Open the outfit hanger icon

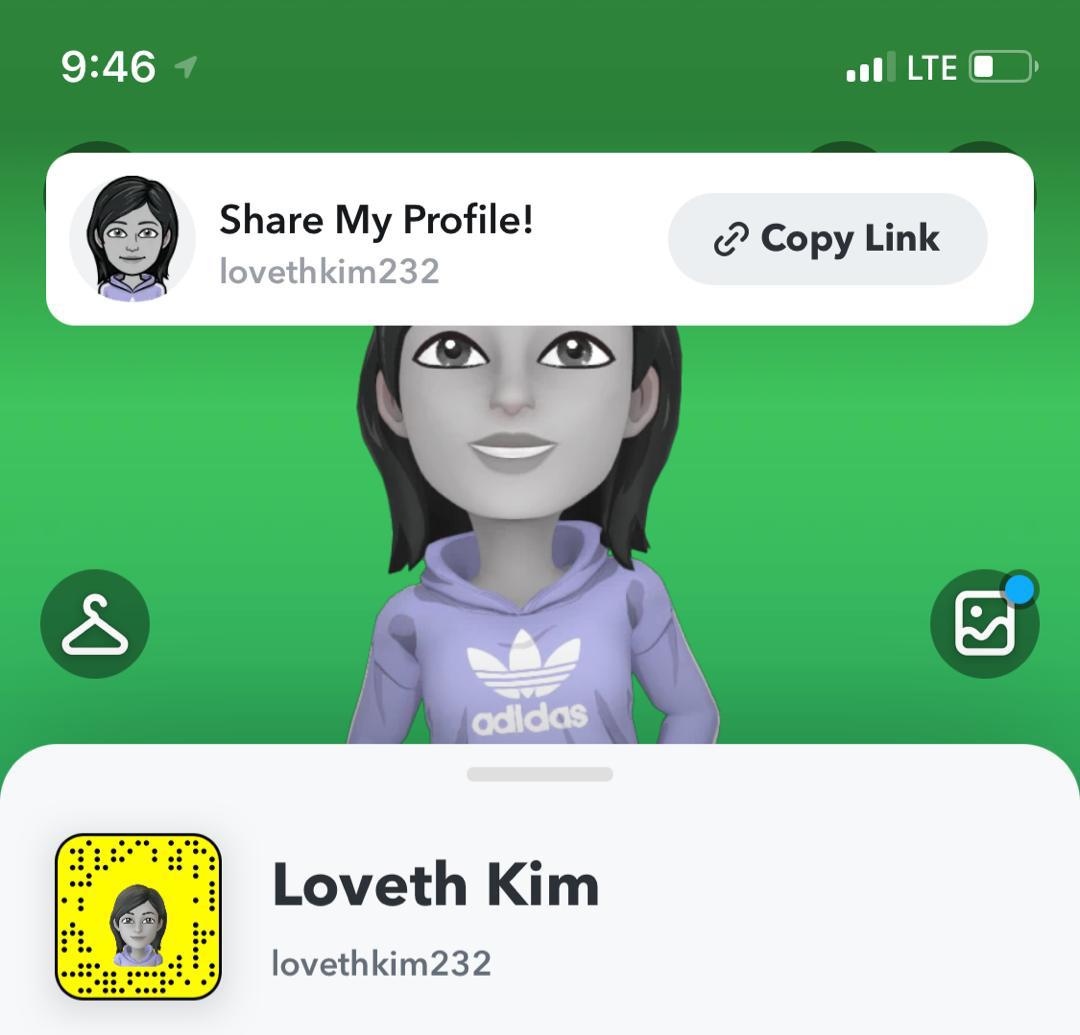tap(95, 624)
